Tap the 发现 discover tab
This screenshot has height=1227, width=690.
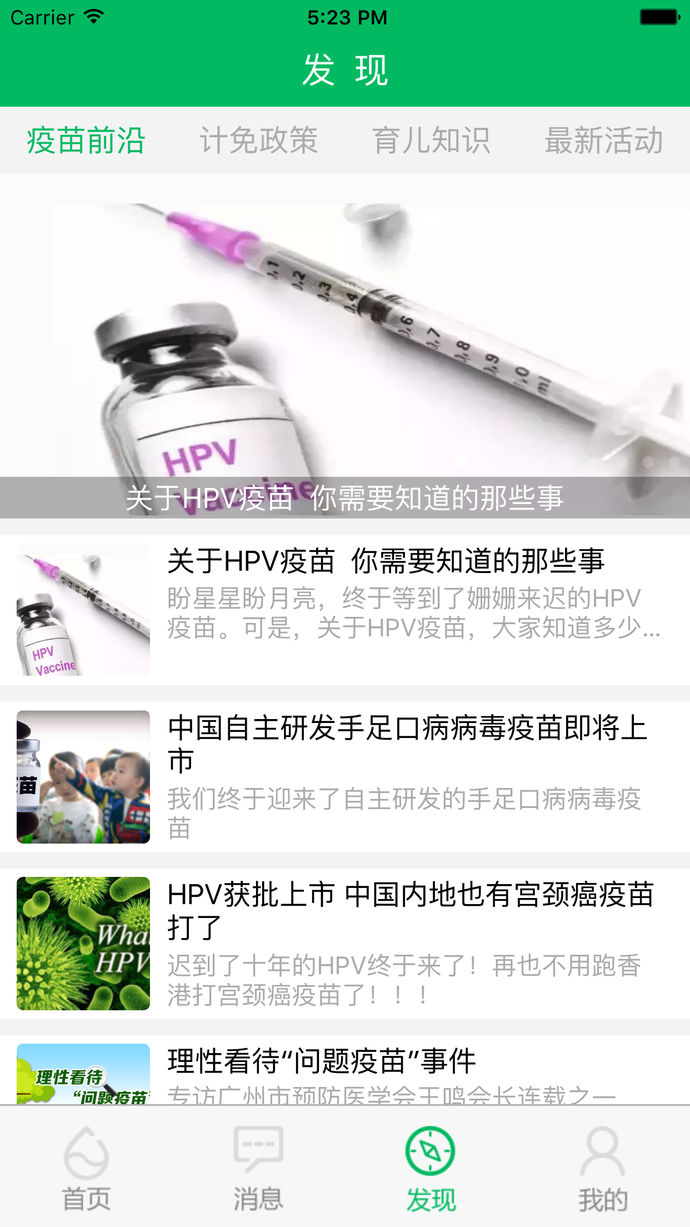431,1168
